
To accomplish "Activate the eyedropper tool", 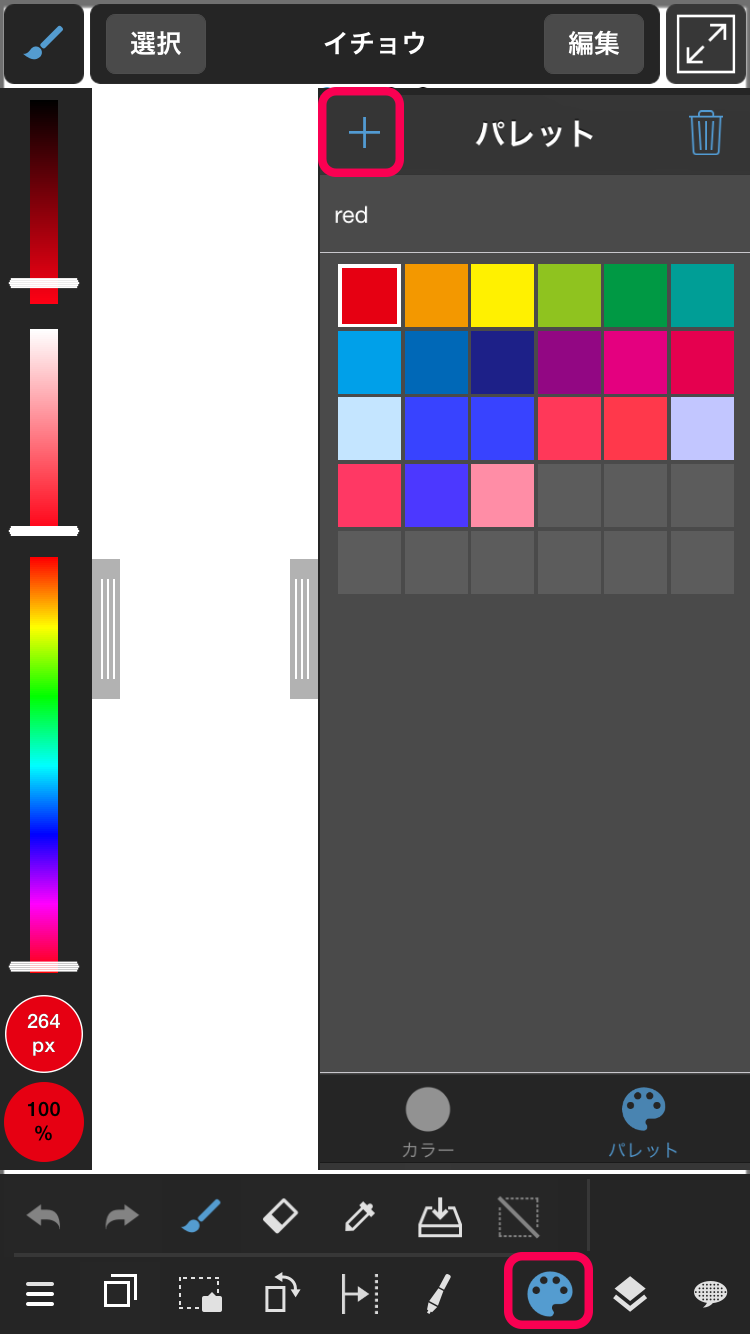I will point(359,1217).
